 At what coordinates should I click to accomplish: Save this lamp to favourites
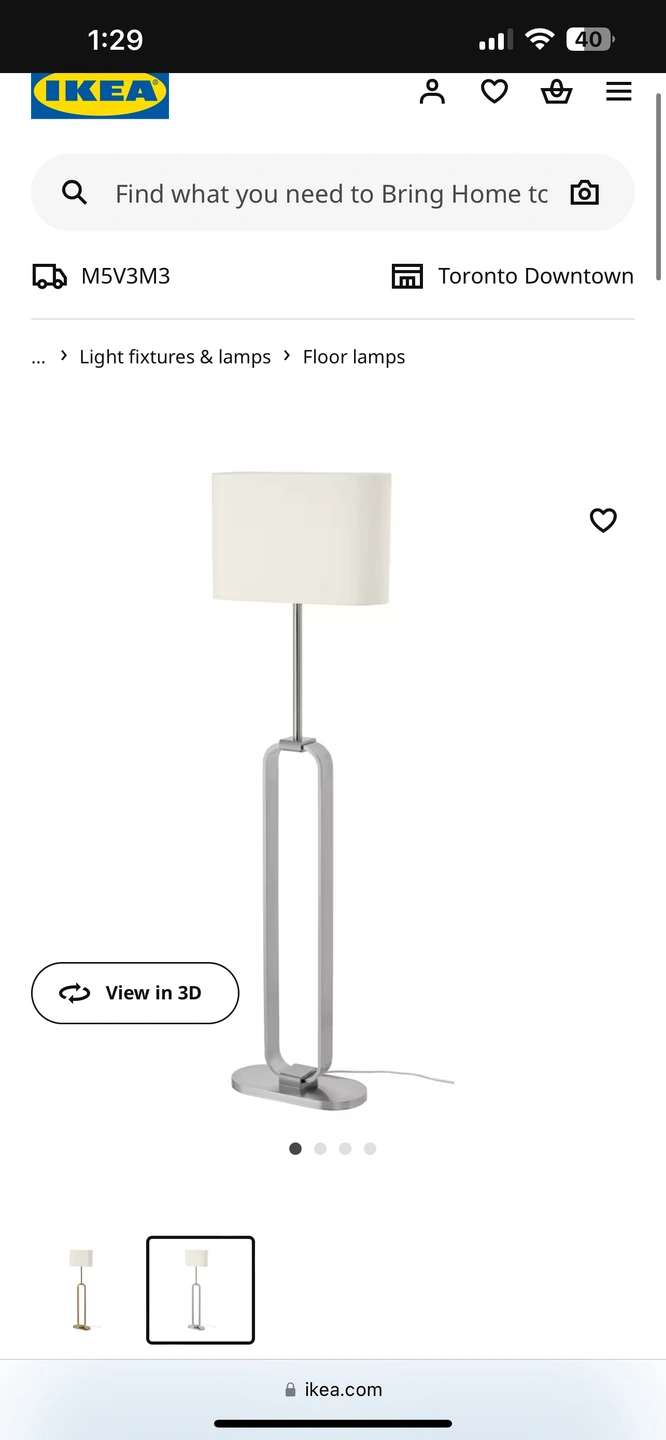603,520
